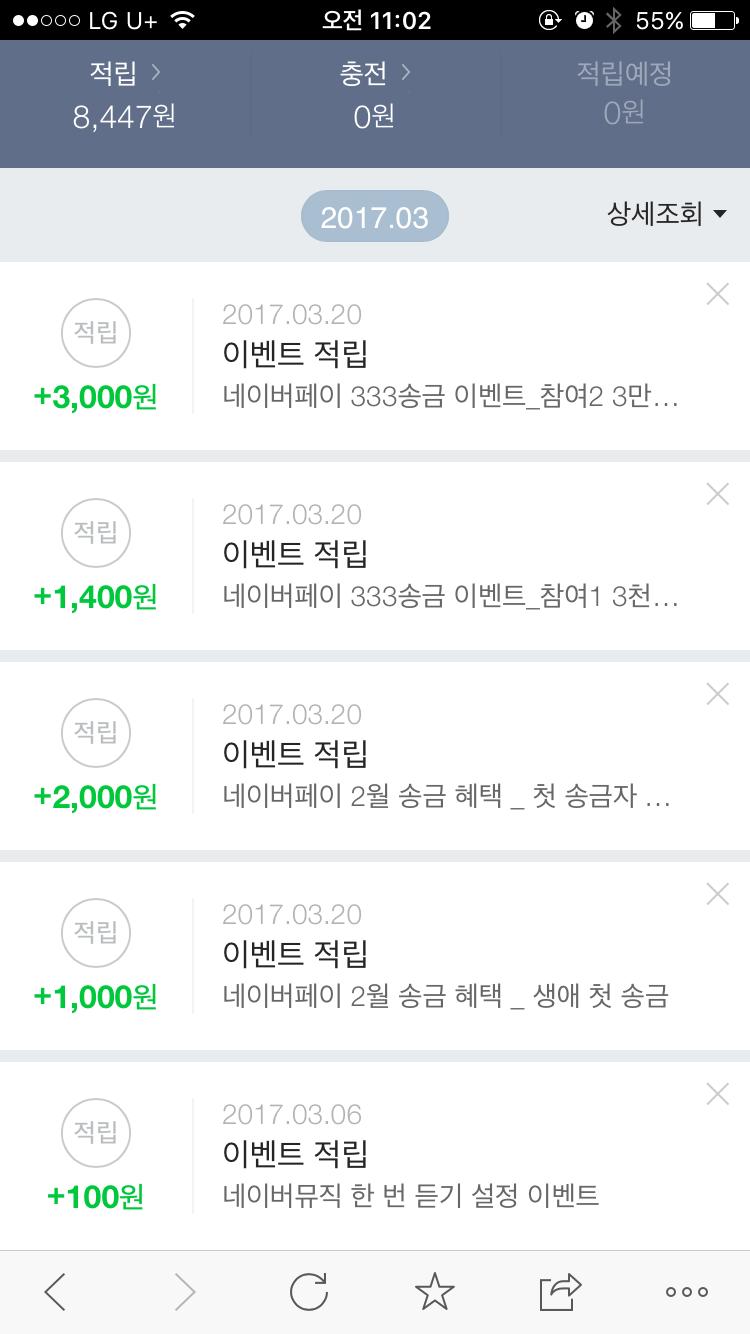Go back to the previous page
The height and width of the screenshot is (1334, 750).
click(56, 1292)
